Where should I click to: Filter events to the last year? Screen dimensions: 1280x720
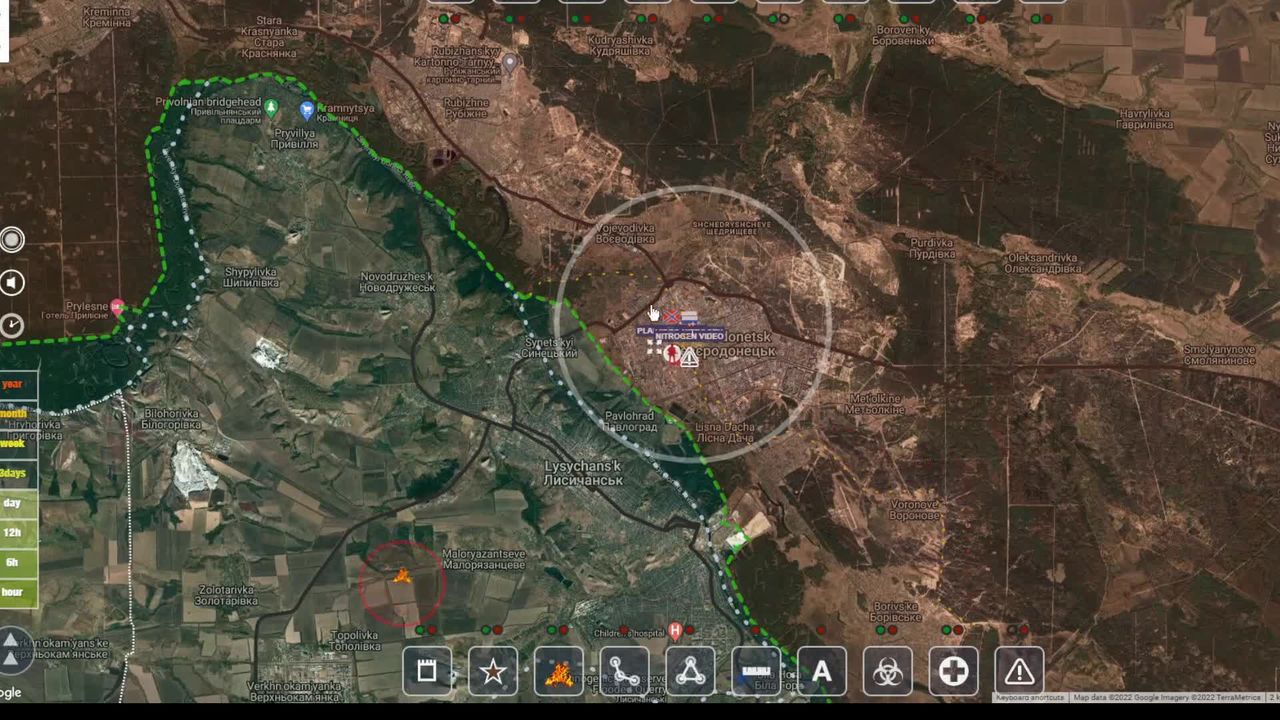click(13, 384)
